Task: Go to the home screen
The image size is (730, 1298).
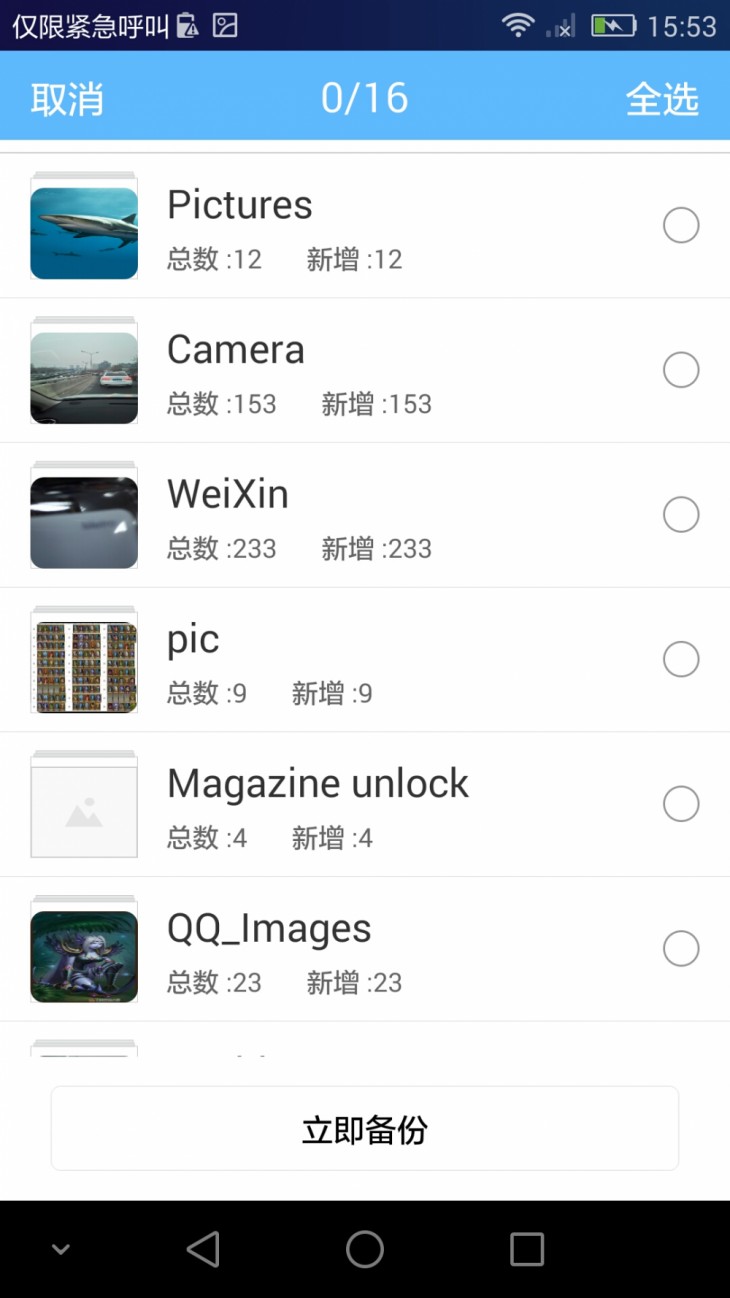Action: click(365, 1249)
